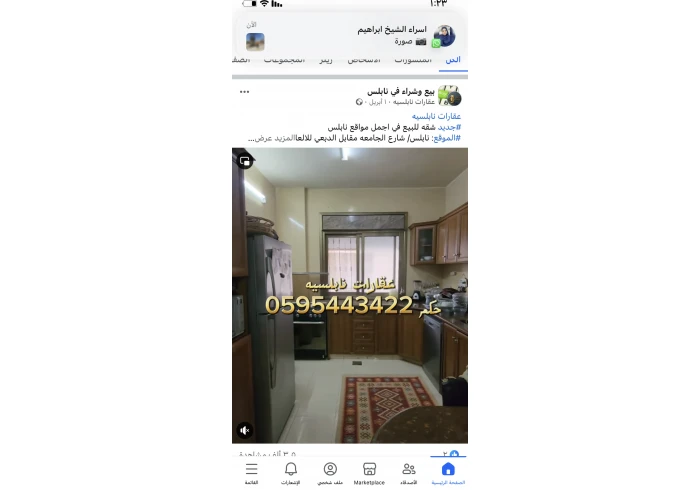Image resolution: width=700 pixels, height=490 pixels.
Task: Open the #جديد hashtag
Action: click(449, 127)
